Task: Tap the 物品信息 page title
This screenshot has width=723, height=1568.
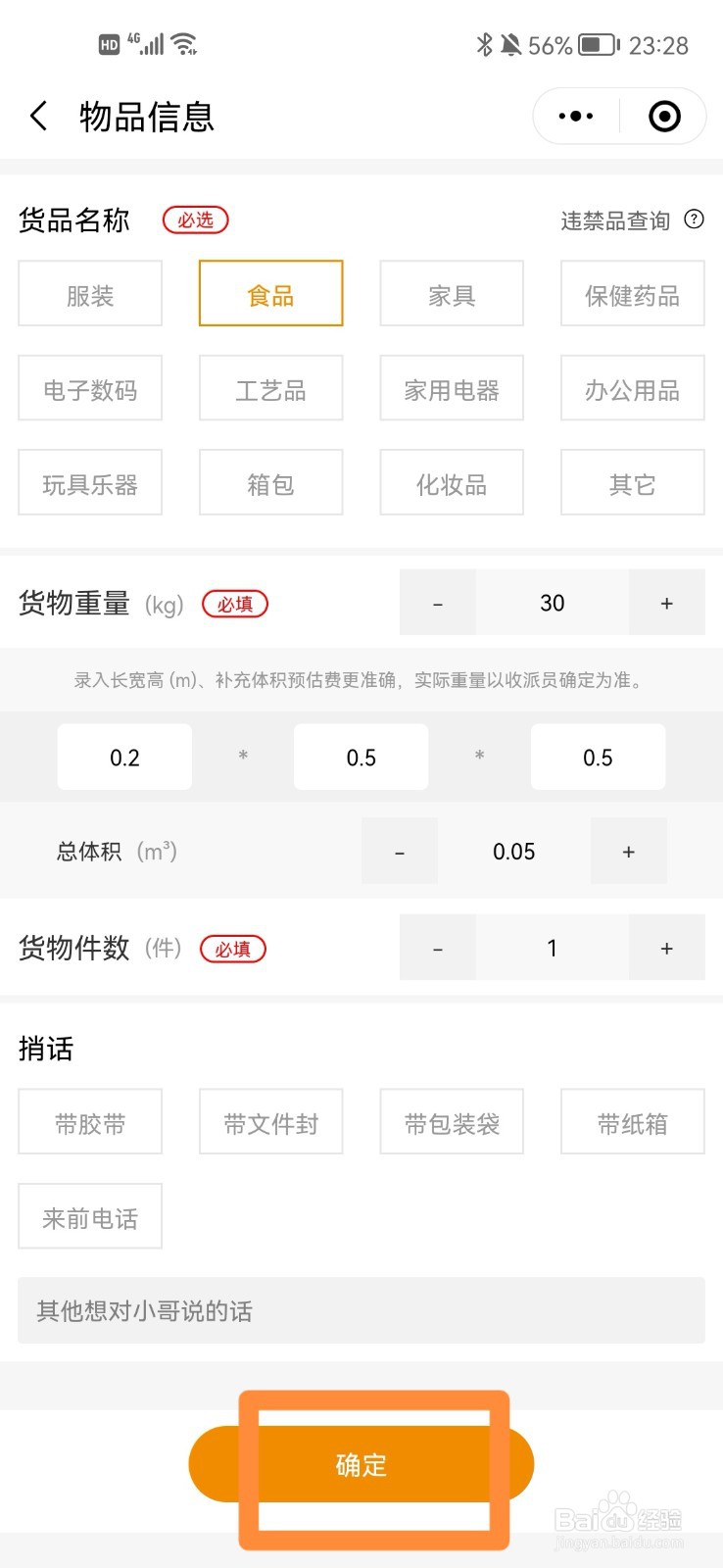Action: pos(147,115)
